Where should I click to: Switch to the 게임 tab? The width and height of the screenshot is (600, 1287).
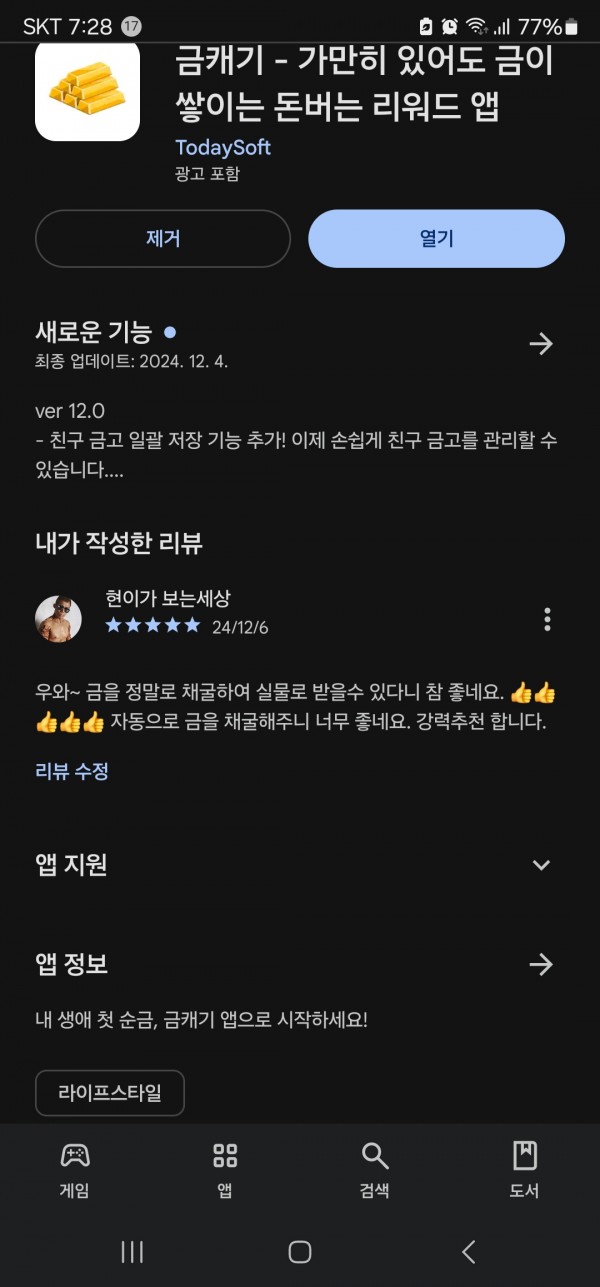tap(75, 1170)
